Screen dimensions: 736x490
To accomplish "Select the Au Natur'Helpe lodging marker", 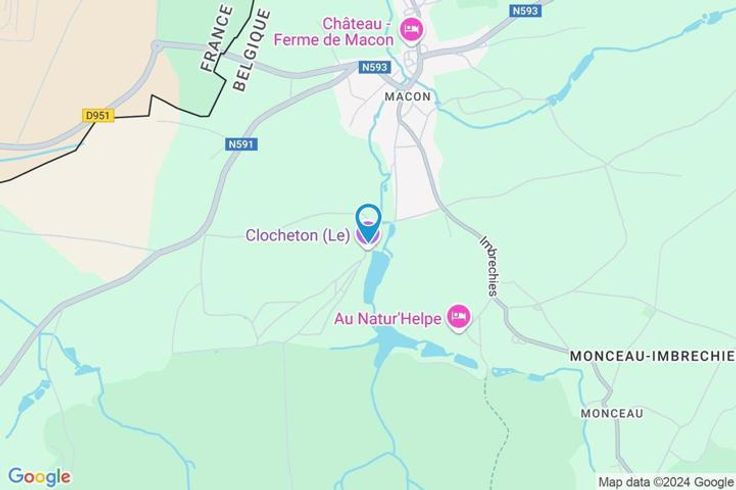I will pos(459,317).
